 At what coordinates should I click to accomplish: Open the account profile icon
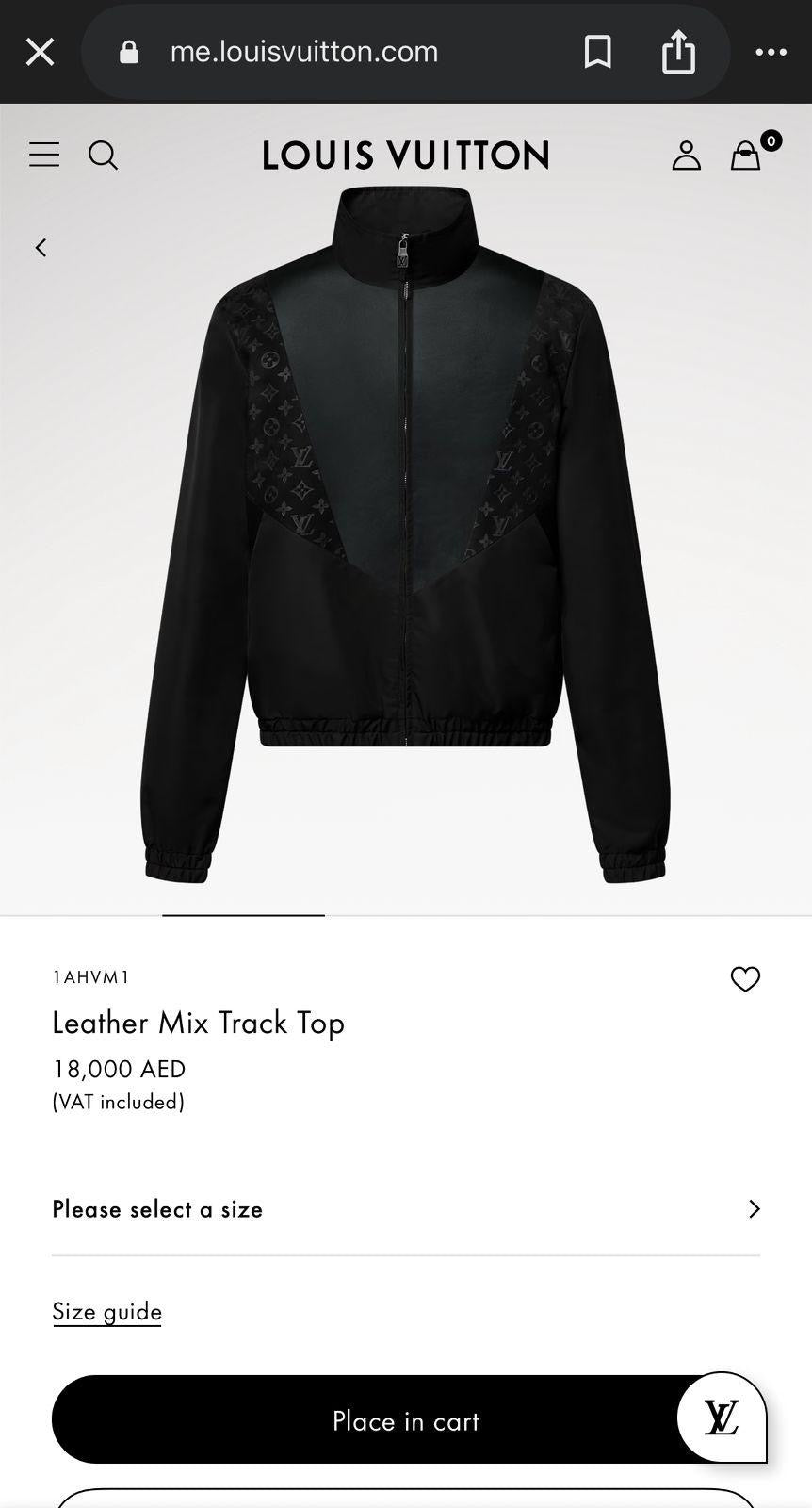click(687, 155)
